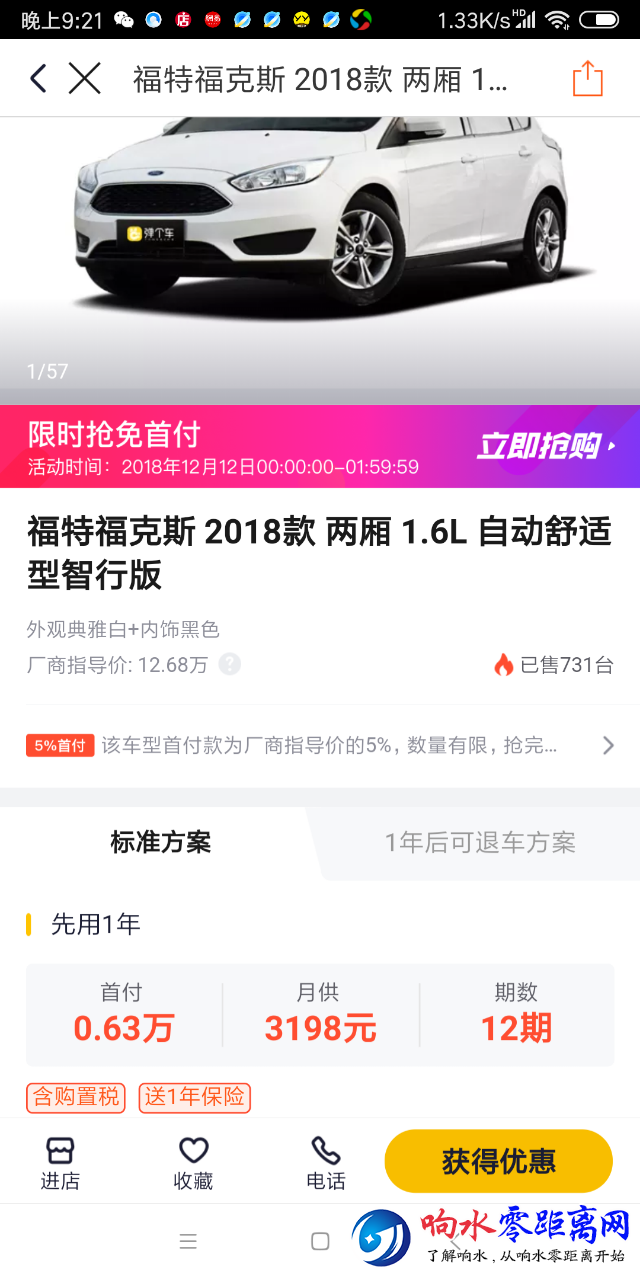Switch to the 1年后可退车方案 tab
The width and height of the screenshot is (640, 1280).
pos(480,842)
